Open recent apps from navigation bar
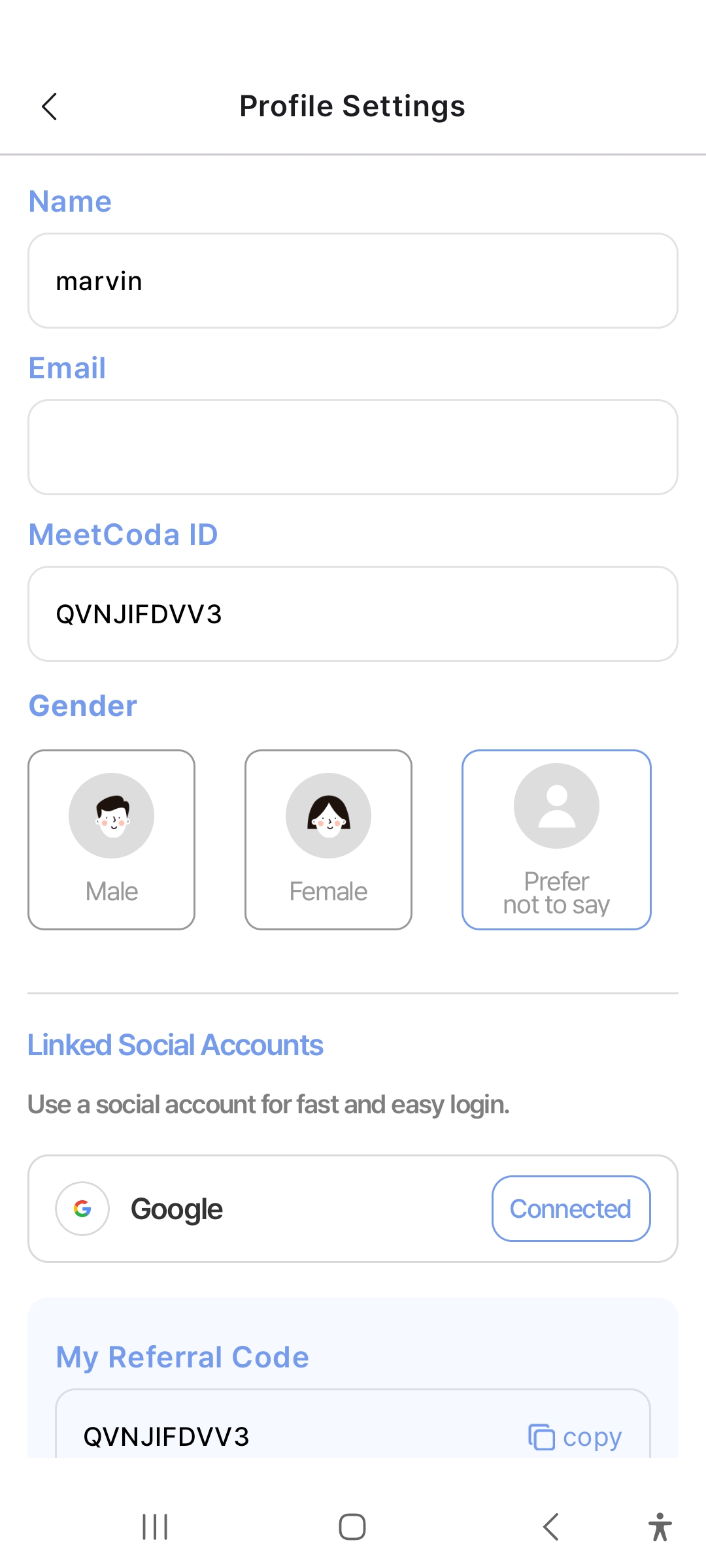The width and height of the screenshot is (706, 1568). click(155, 1527)
